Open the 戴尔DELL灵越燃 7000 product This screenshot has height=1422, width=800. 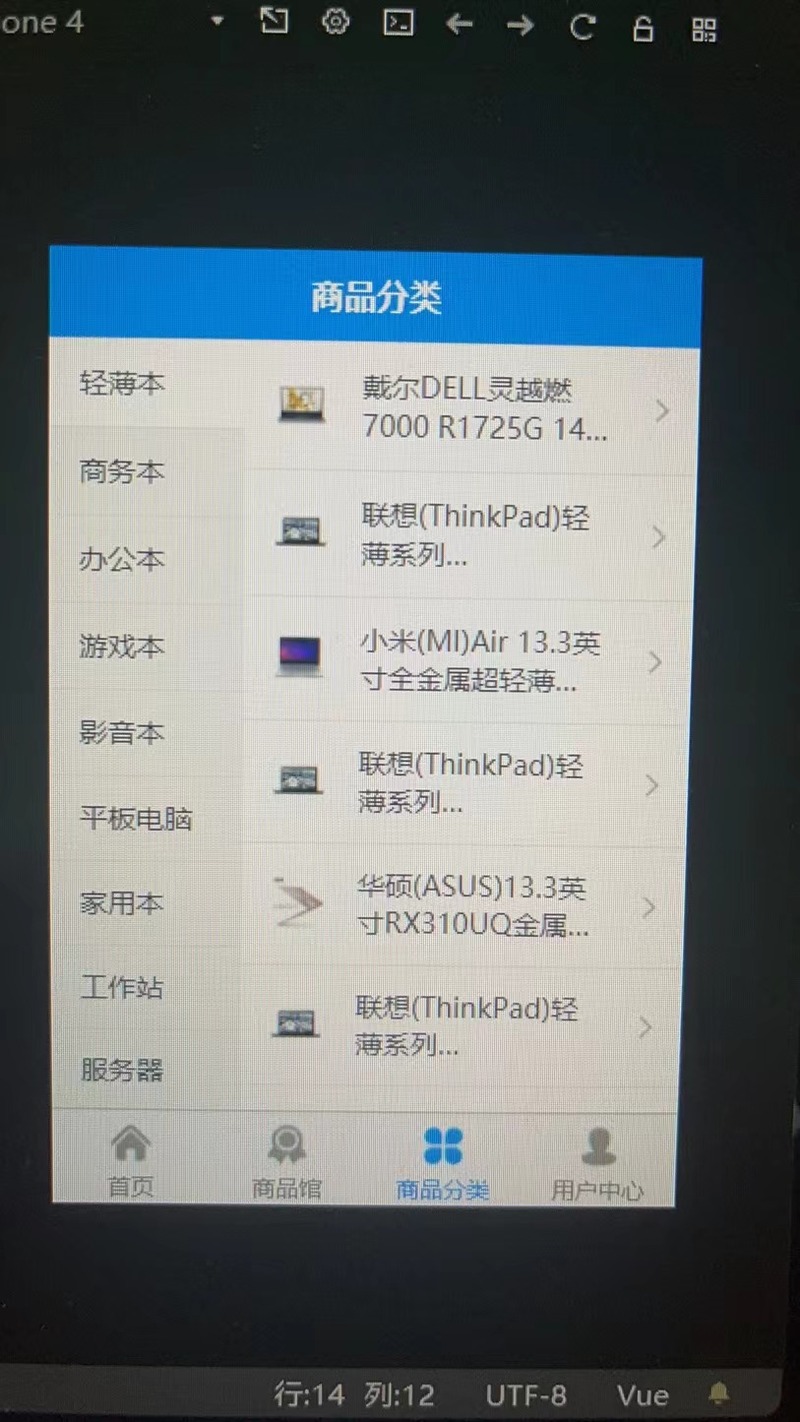pos(470,408)
